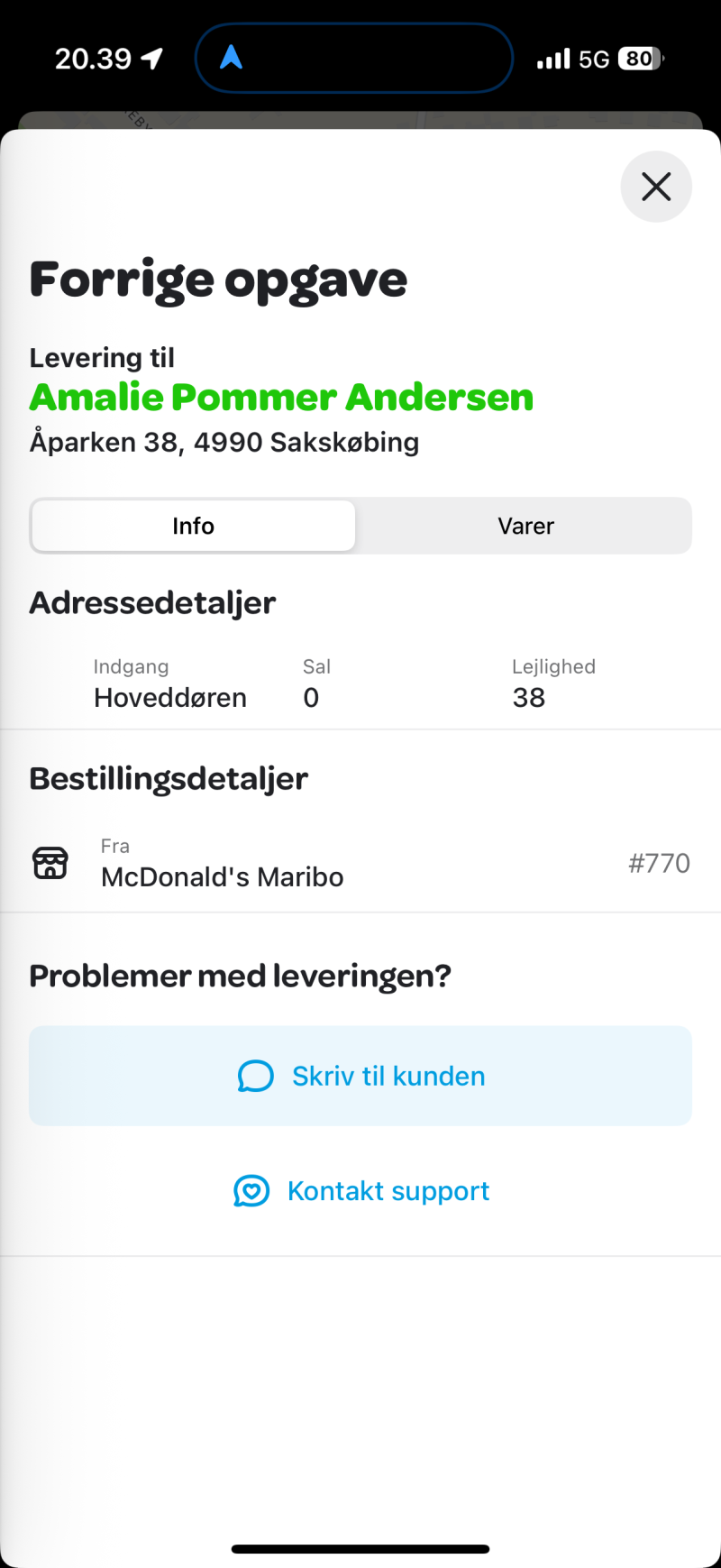721x1568 pixels.
Task: Click the Lejlighed value 38
Action: click(x=529, y=697)
